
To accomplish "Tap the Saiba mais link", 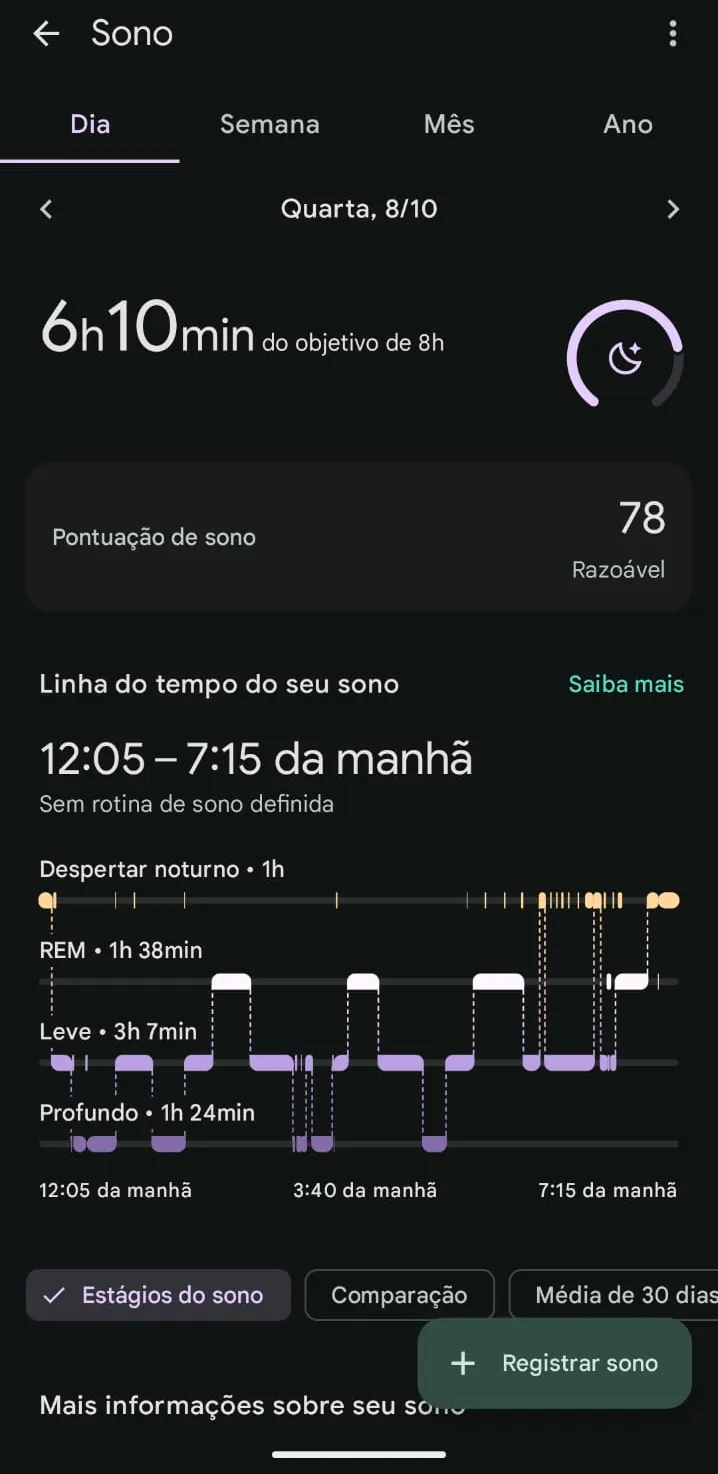I will [626, 684].
